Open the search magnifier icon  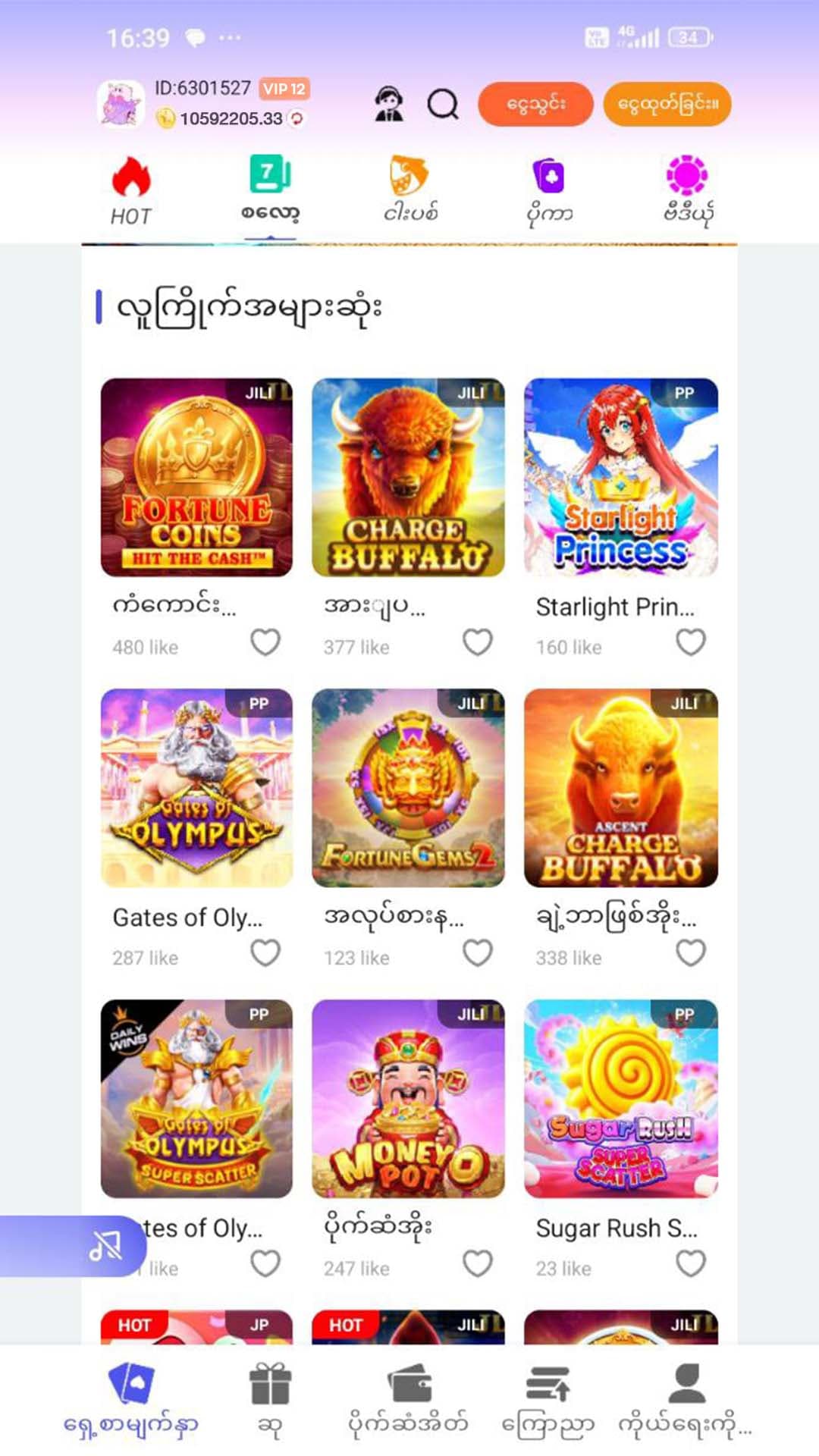coord(443,104)
